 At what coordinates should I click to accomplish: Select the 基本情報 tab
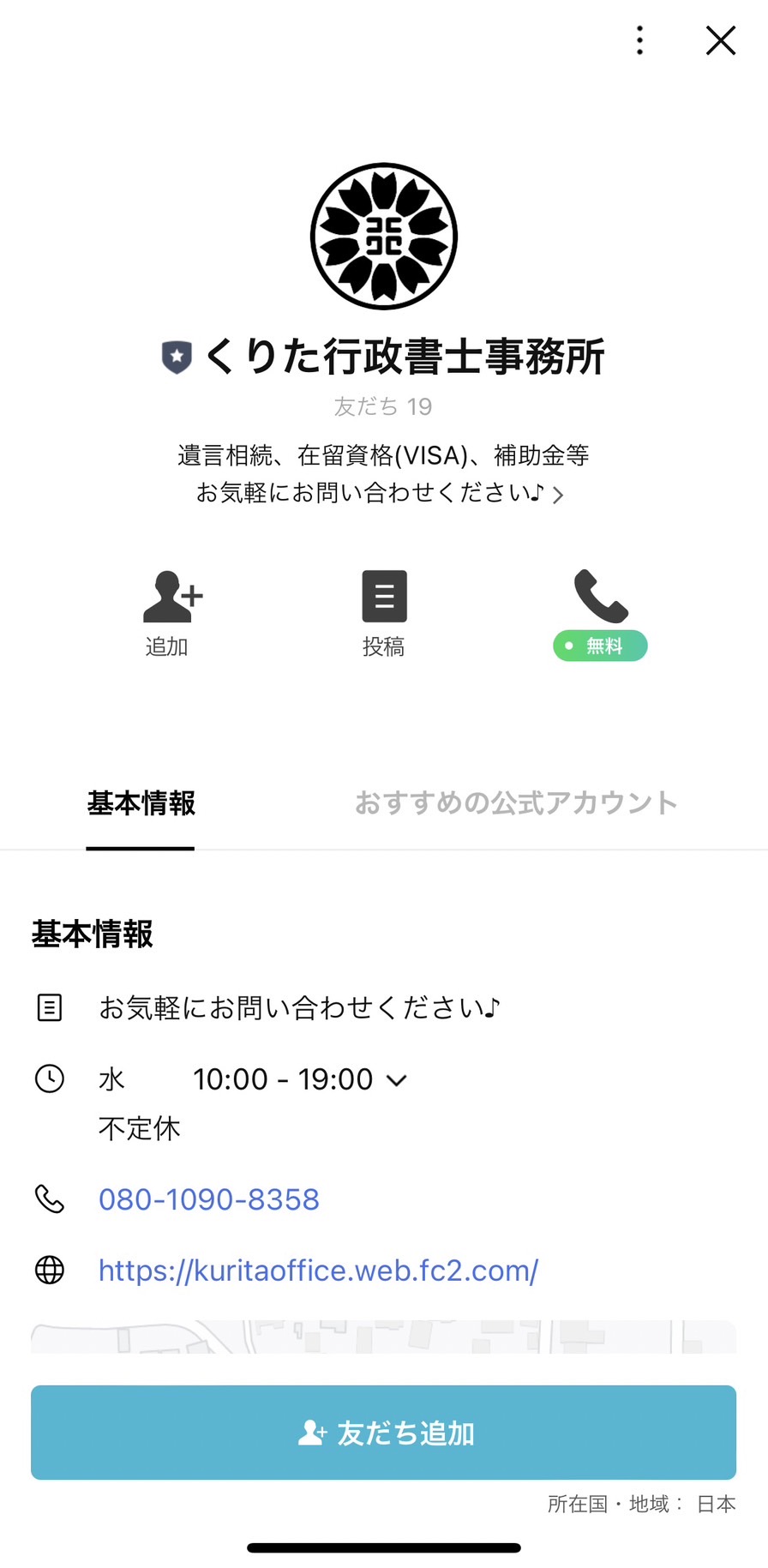[141, 803]
